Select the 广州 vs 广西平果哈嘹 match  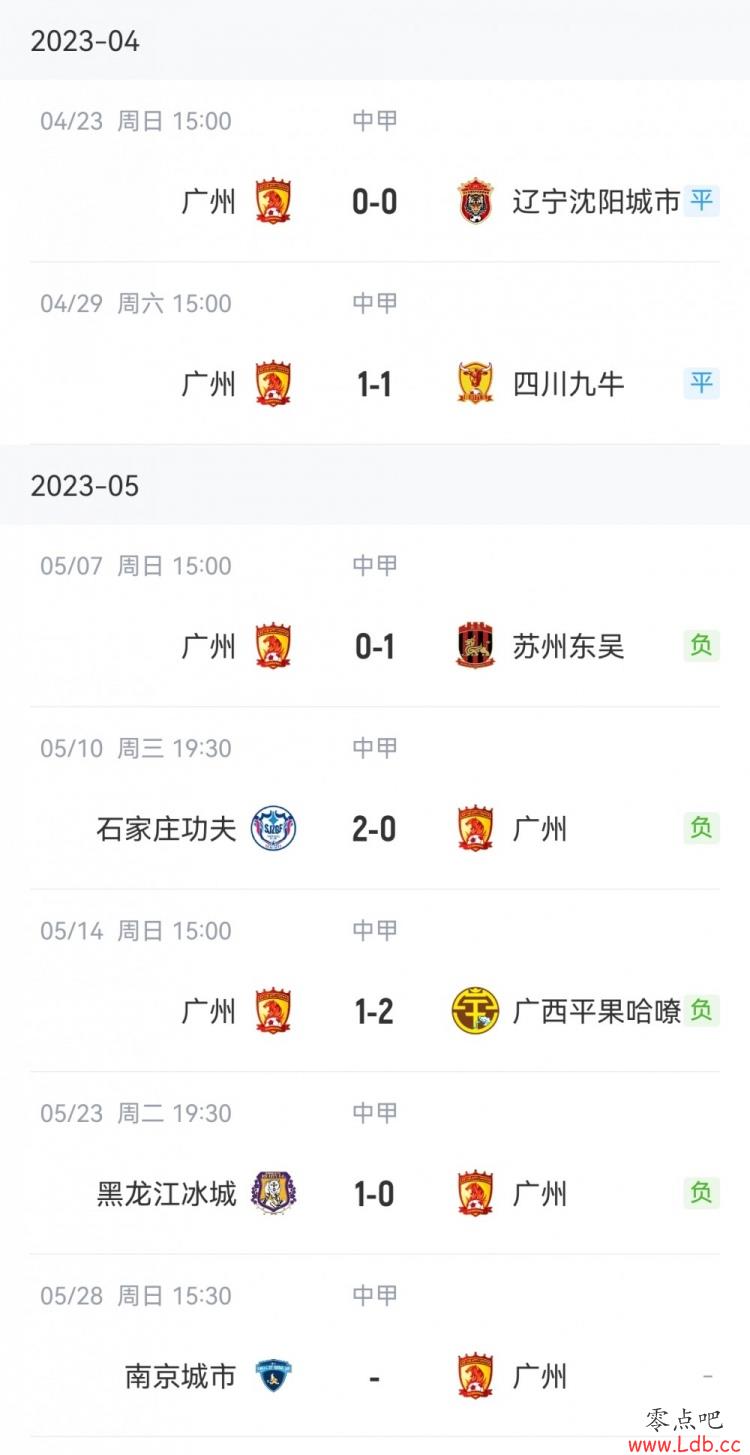[375, 982]
